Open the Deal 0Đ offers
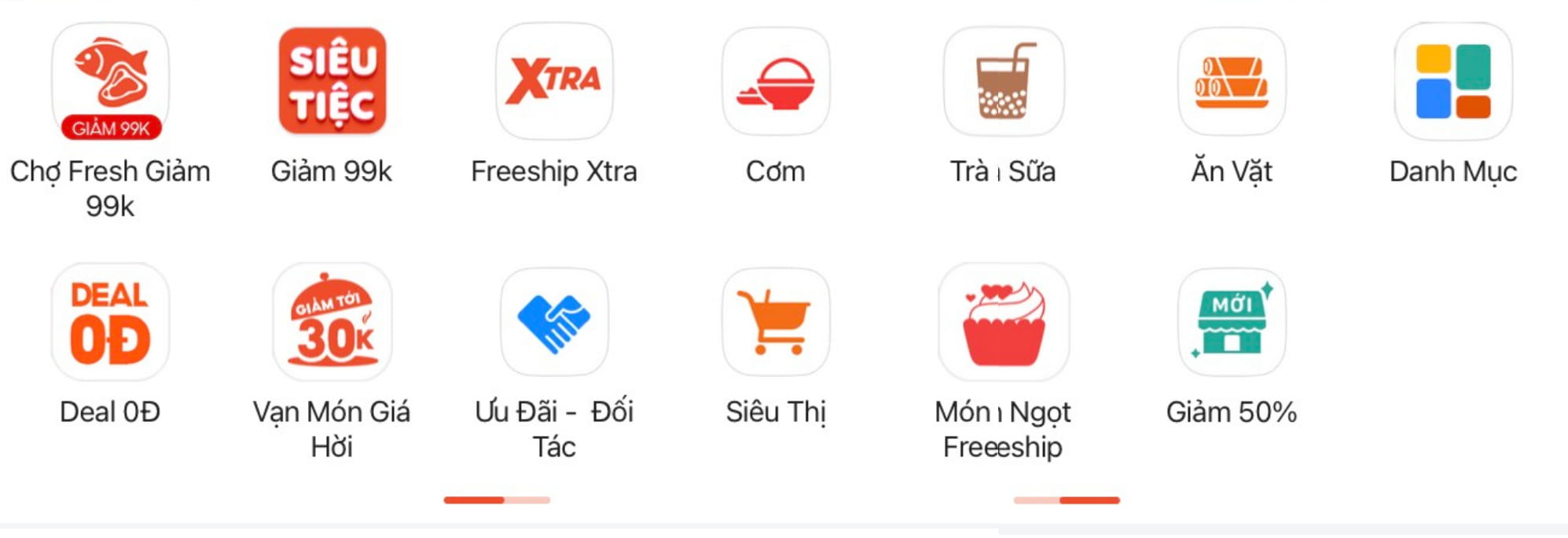Screen dimensions: 1568x538 click(x=110, y=323)
